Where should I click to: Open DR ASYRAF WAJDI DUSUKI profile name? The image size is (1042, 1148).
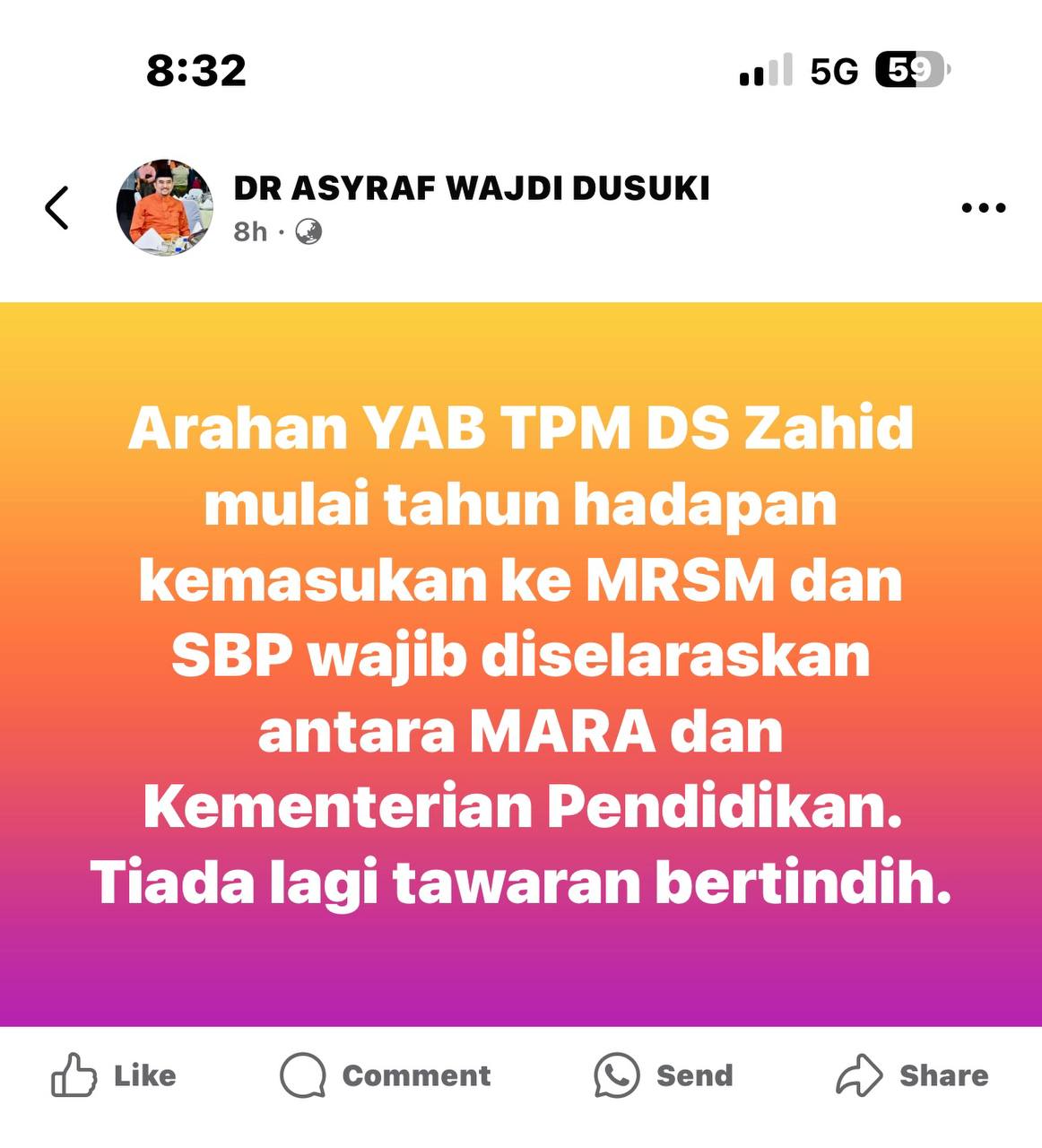[472, 188]
